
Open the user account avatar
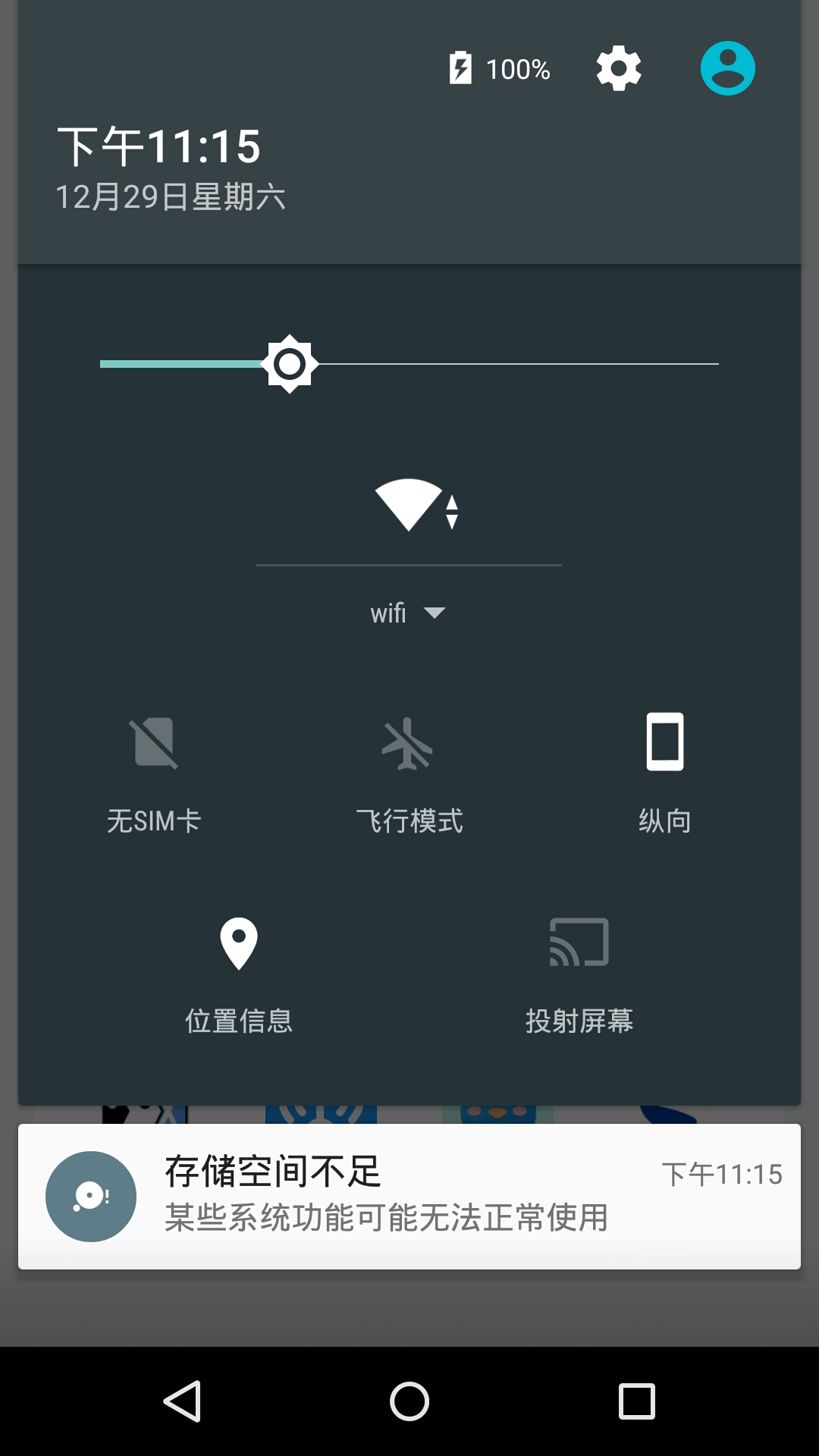click(727, 68)
